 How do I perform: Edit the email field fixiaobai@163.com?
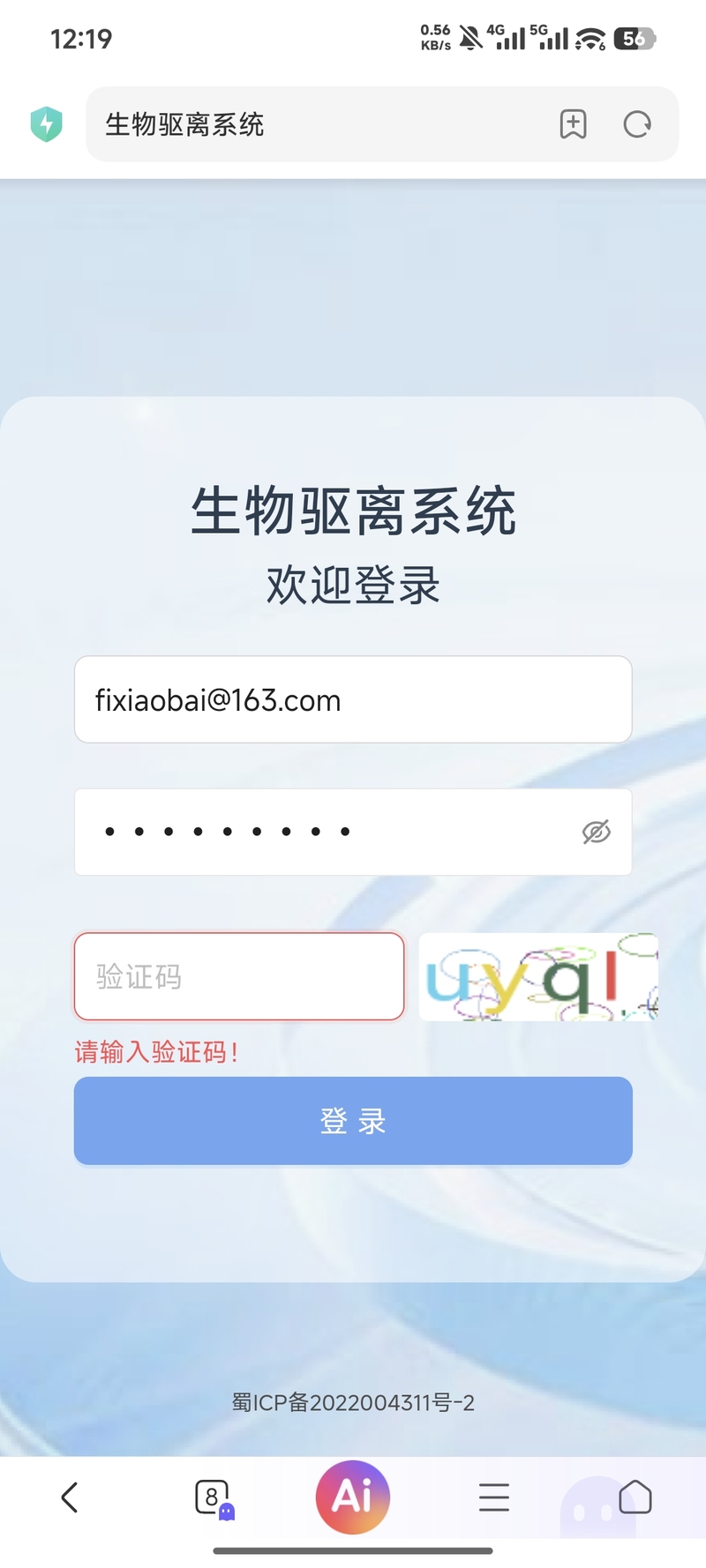[x=353, y=699]
